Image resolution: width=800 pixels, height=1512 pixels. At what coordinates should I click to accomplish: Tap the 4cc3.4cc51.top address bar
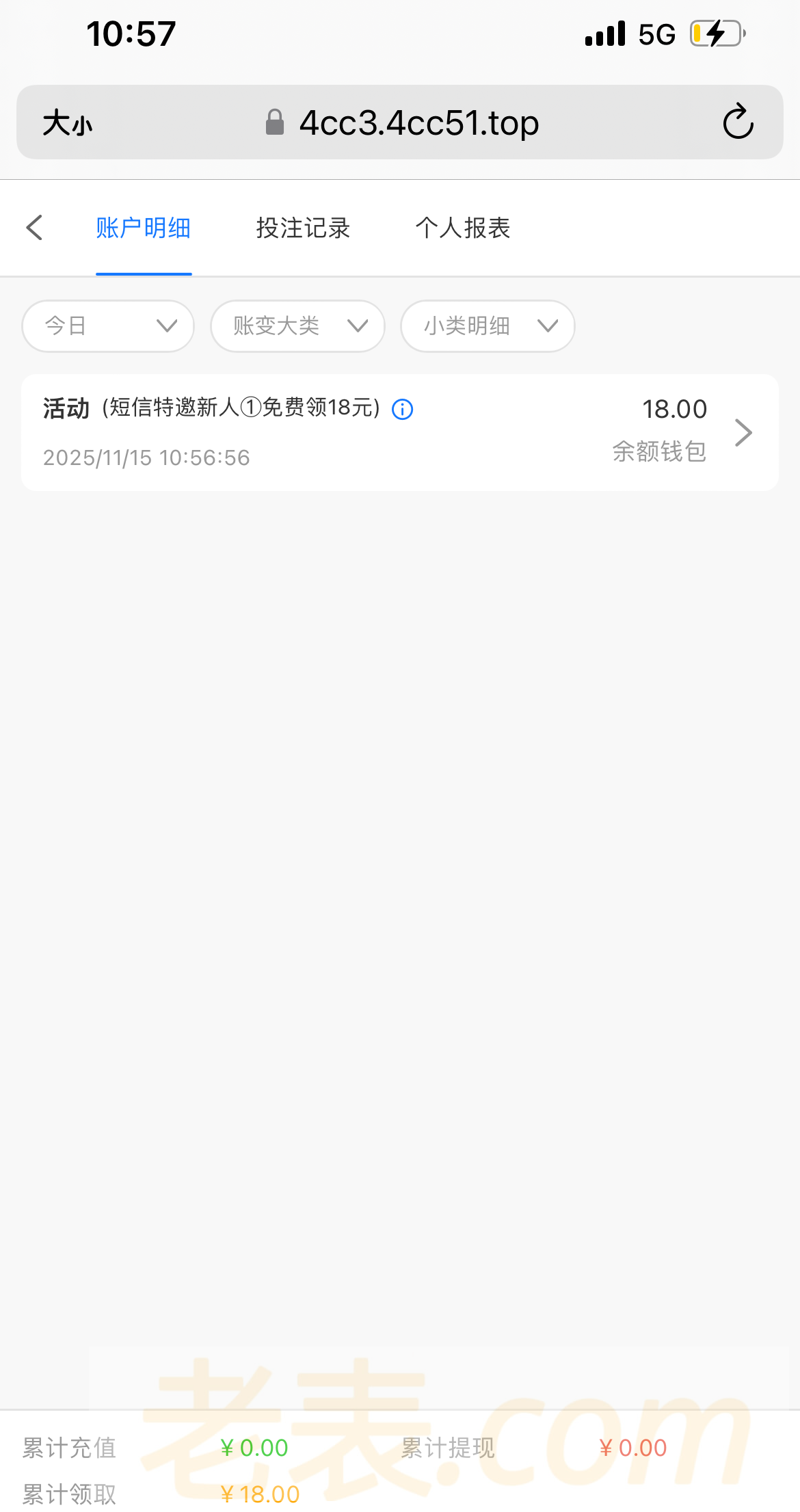click(418, 123)
